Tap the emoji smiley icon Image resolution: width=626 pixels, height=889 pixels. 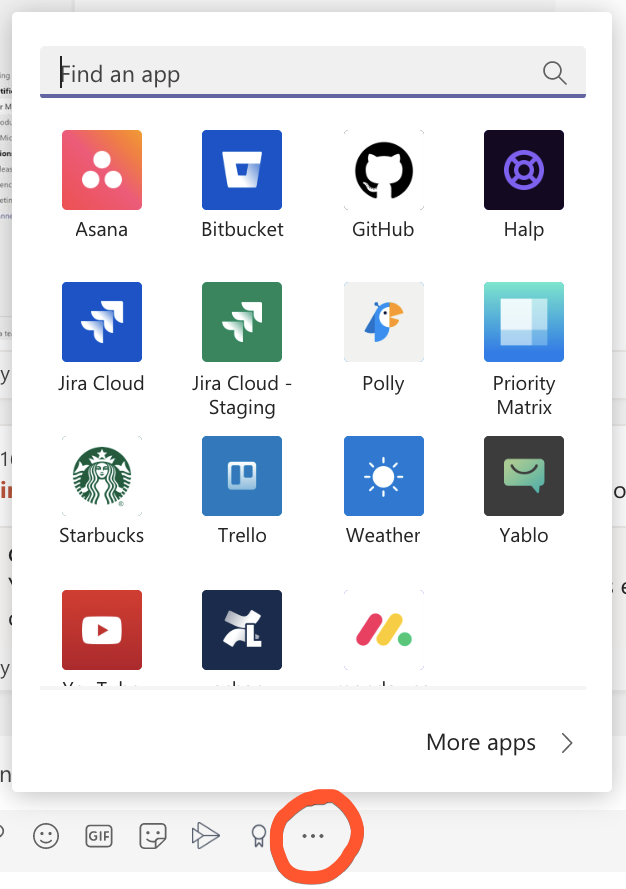click(46, 836)
